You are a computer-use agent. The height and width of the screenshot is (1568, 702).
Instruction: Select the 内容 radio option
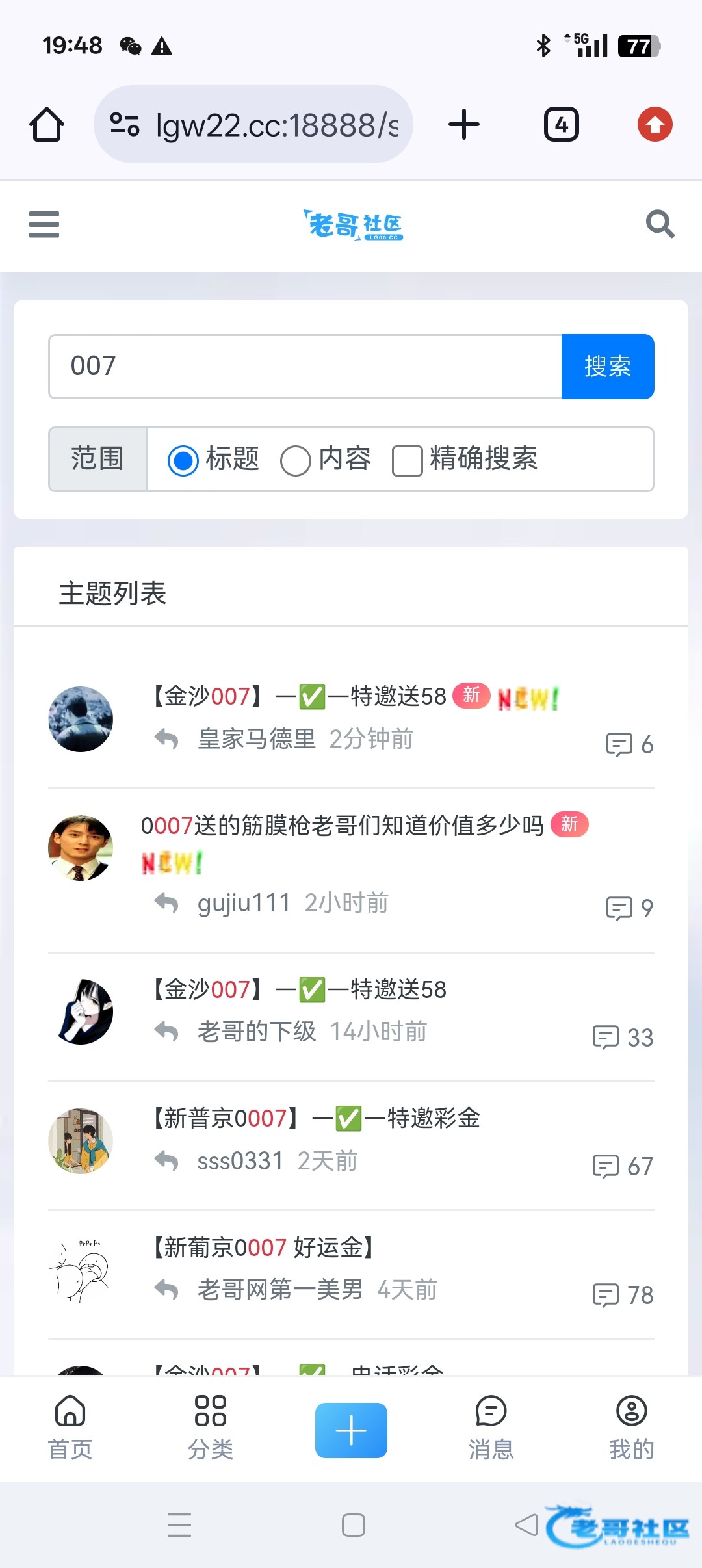(296, 460)
